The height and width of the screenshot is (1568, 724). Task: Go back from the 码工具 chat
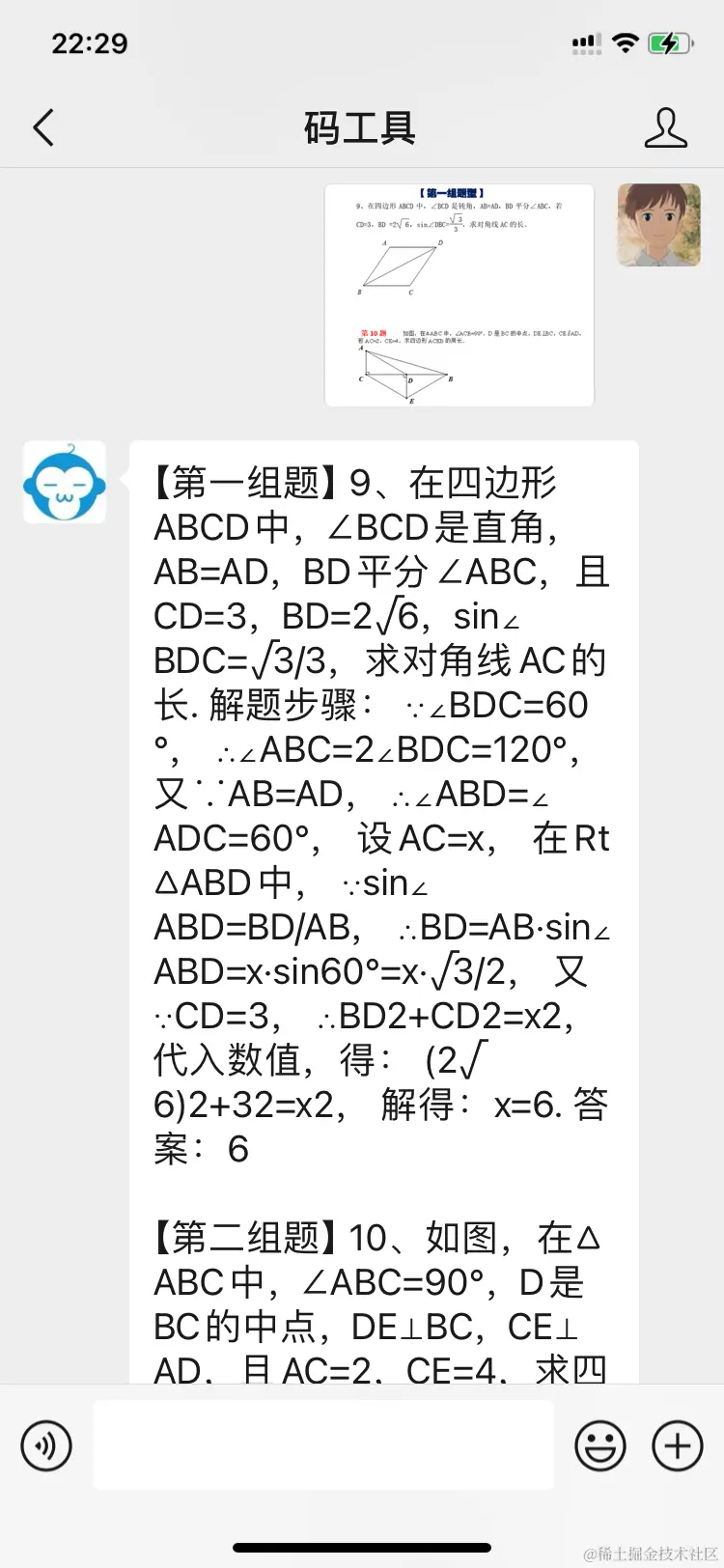coord(44,127)
